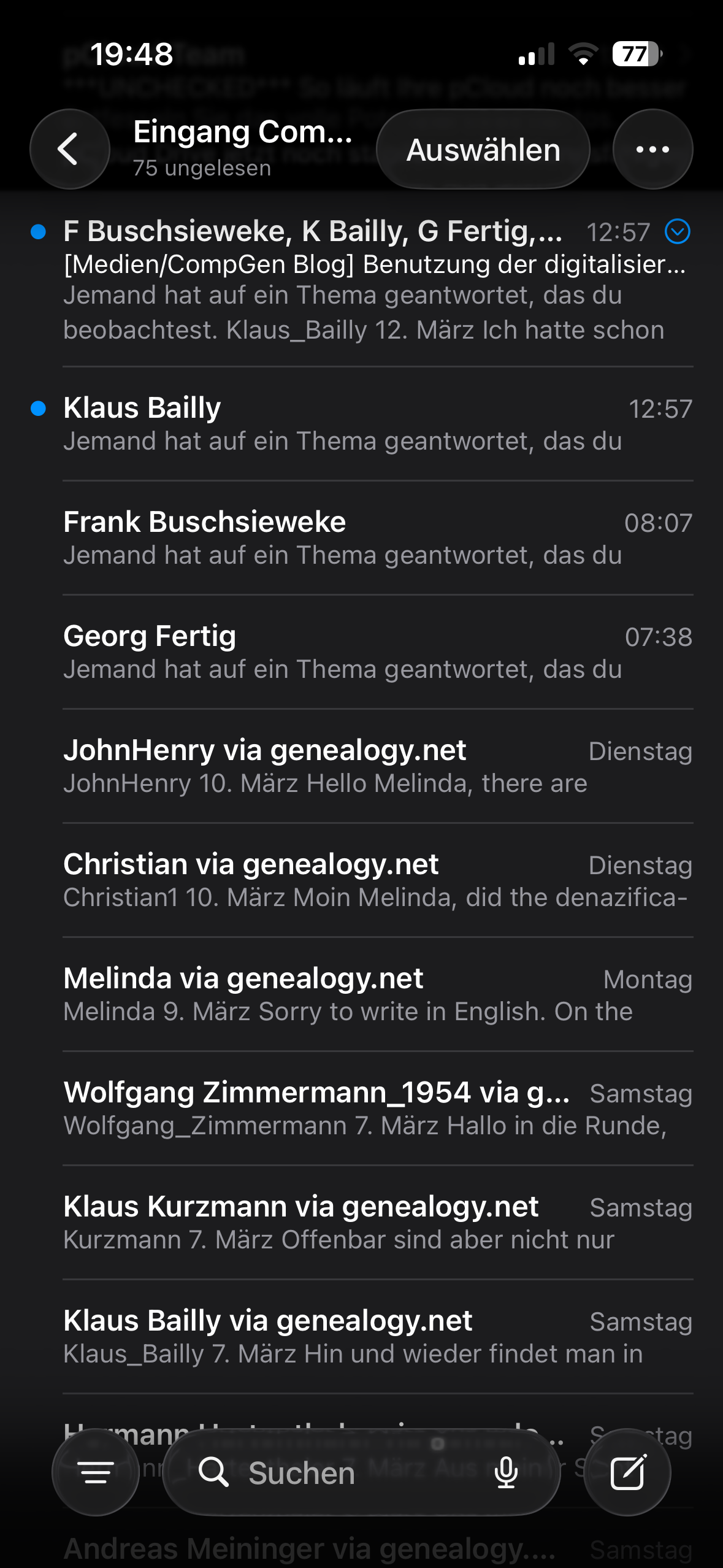Screen dimensions: 723x1568
Task: Collapse the Buschsieweke thread with chevron icon
Action: click(678, 232)
